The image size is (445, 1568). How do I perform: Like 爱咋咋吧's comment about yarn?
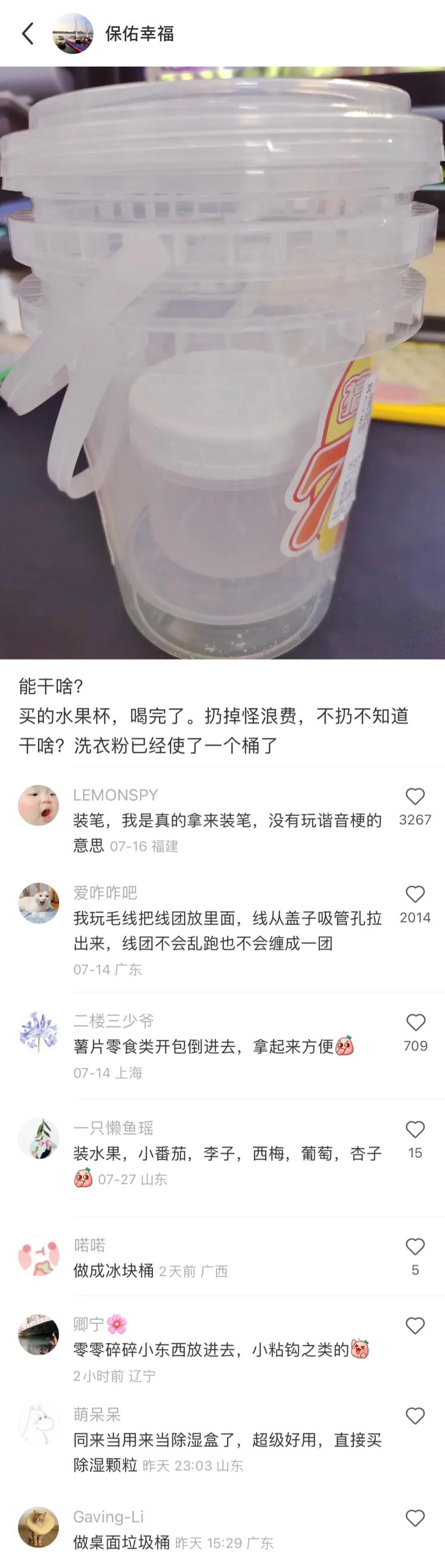tap(415, 893)
